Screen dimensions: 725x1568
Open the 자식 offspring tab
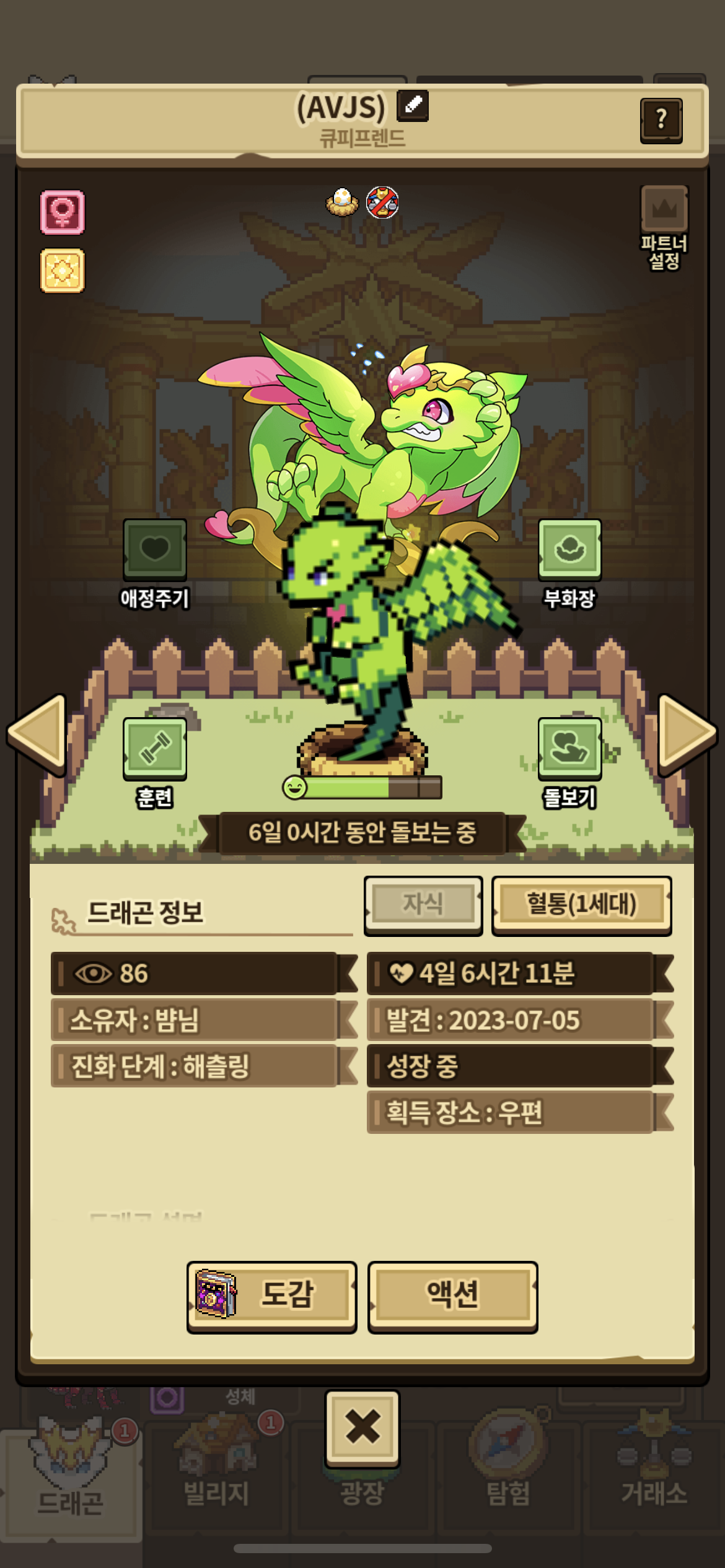pos(423,905)
